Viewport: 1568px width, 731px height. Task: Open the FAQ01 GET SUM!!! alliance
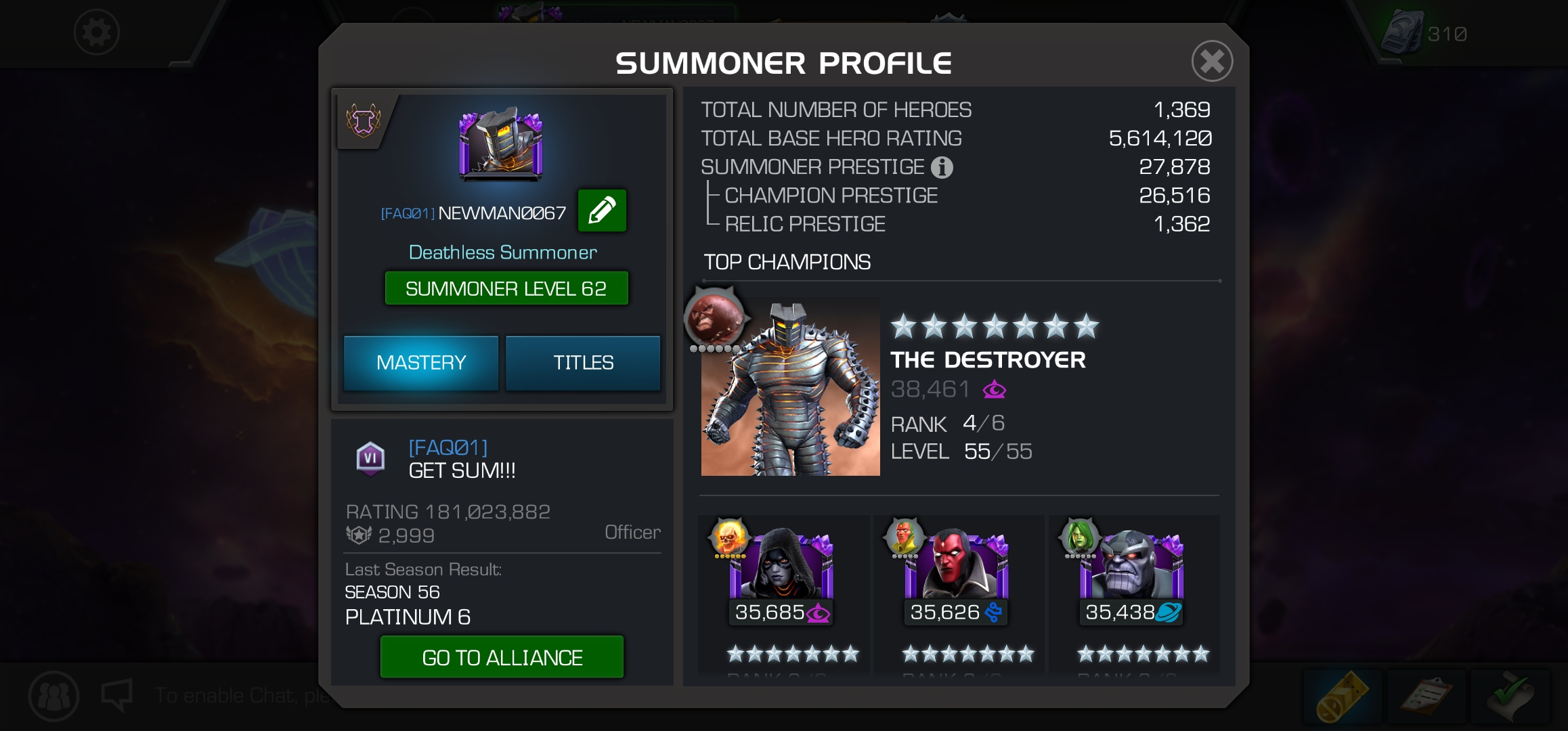[462, 459]
